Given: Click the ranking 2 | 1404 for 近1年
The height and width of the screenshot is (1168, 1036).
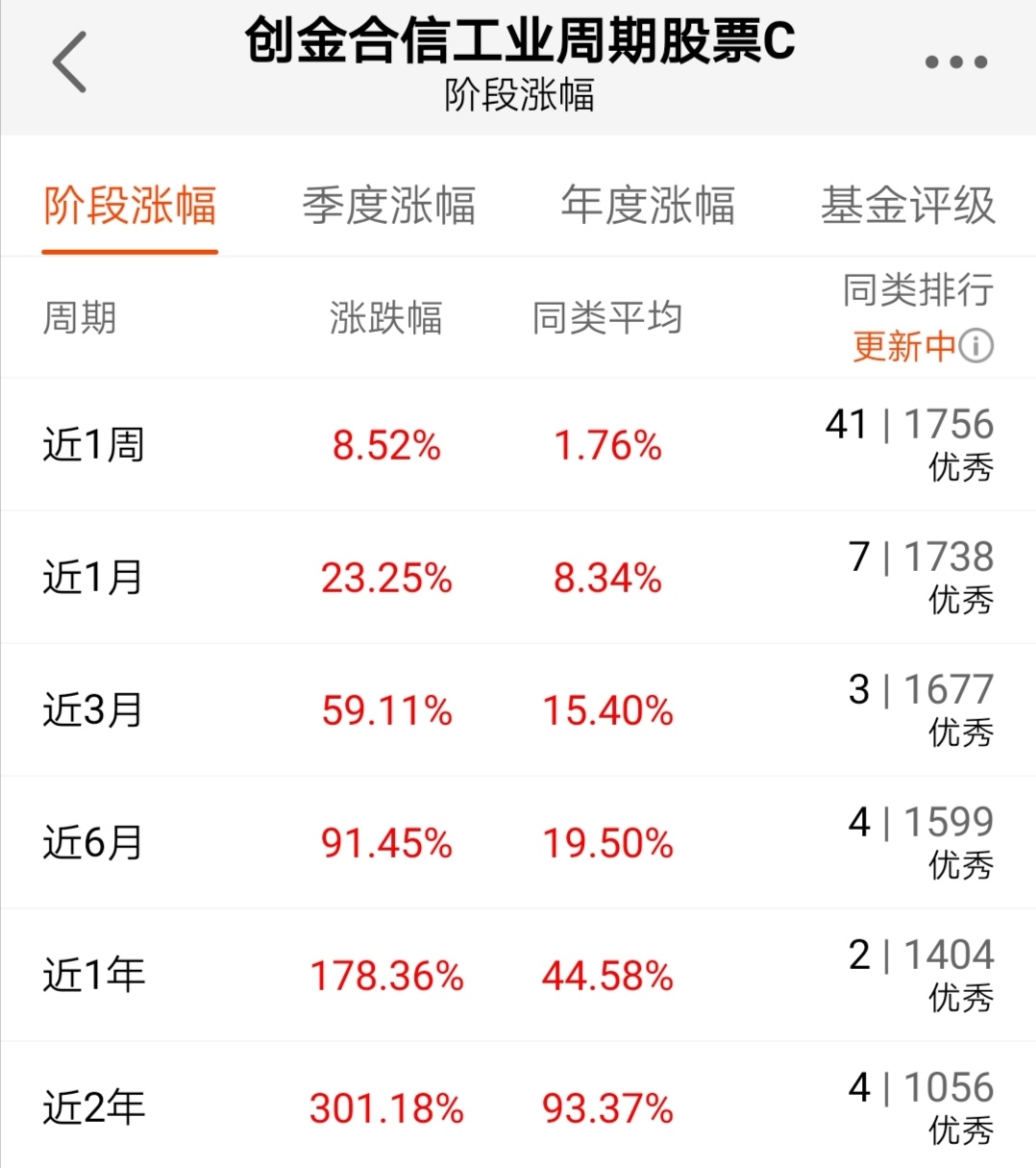Looking at the screenshot, I should pos(923,956).
